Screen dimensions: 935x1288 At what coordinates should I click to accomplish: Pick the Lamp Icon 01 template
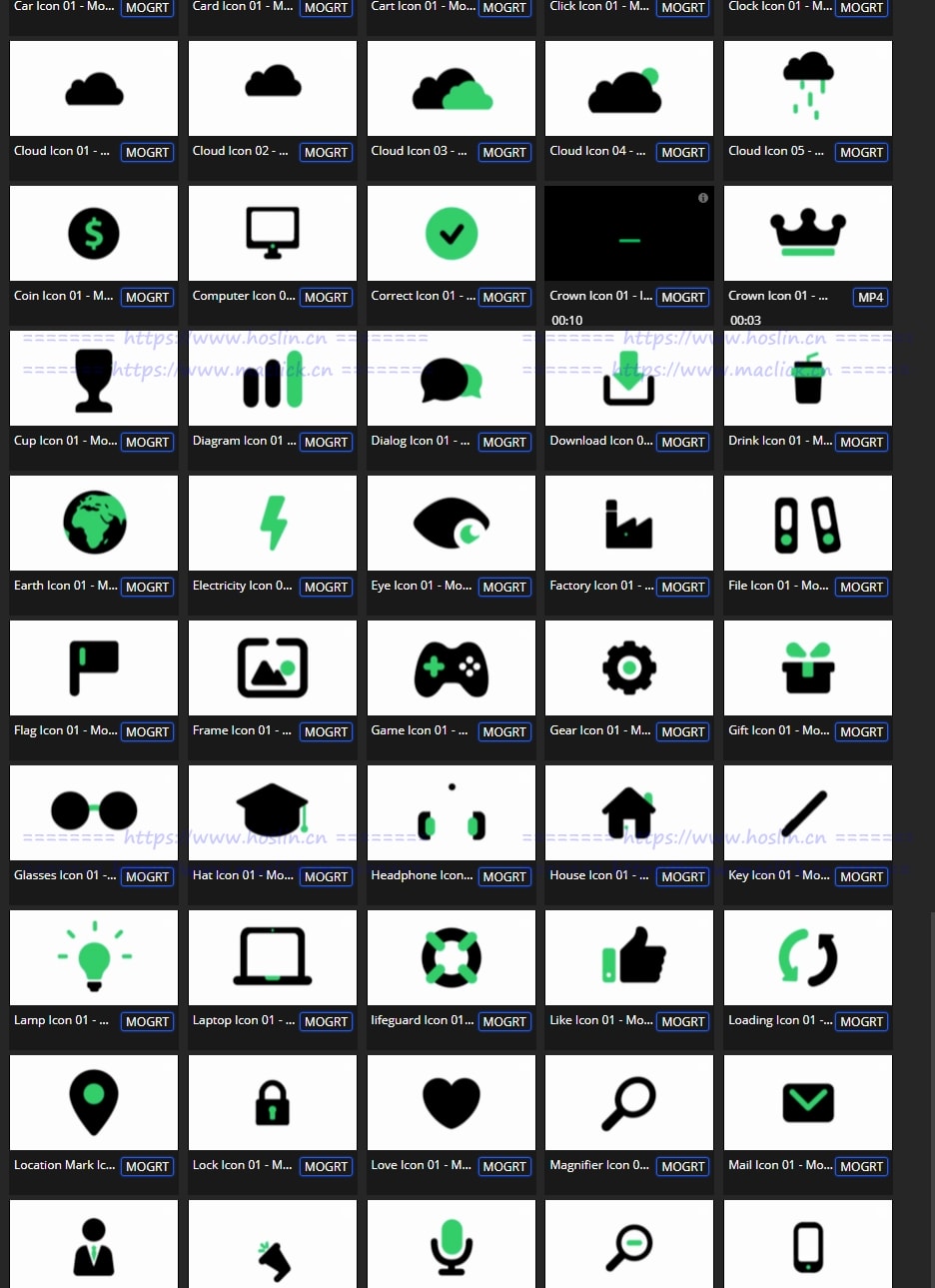93,958
